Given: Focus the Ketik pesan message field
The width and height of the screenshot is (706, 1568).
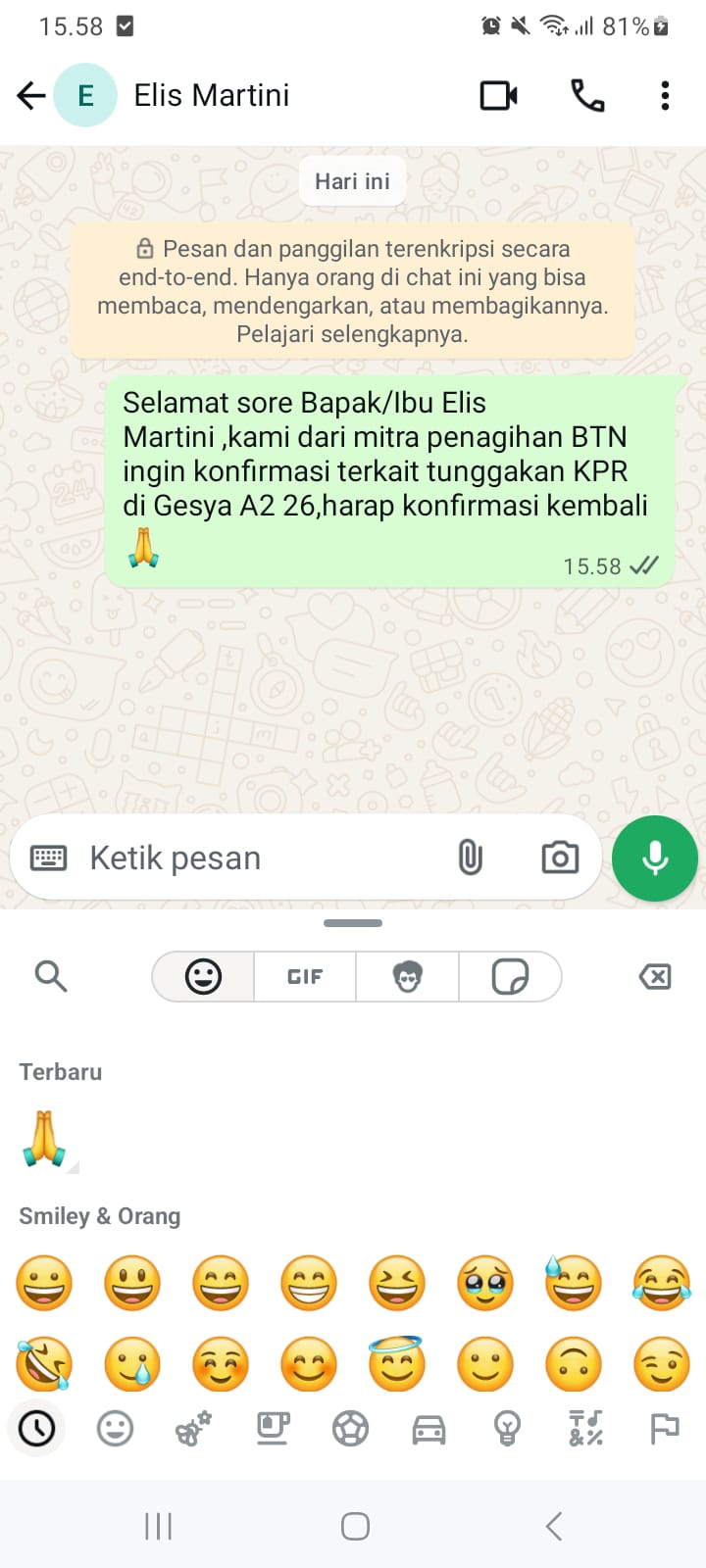Looking at the screenshot, I should 255,858.
